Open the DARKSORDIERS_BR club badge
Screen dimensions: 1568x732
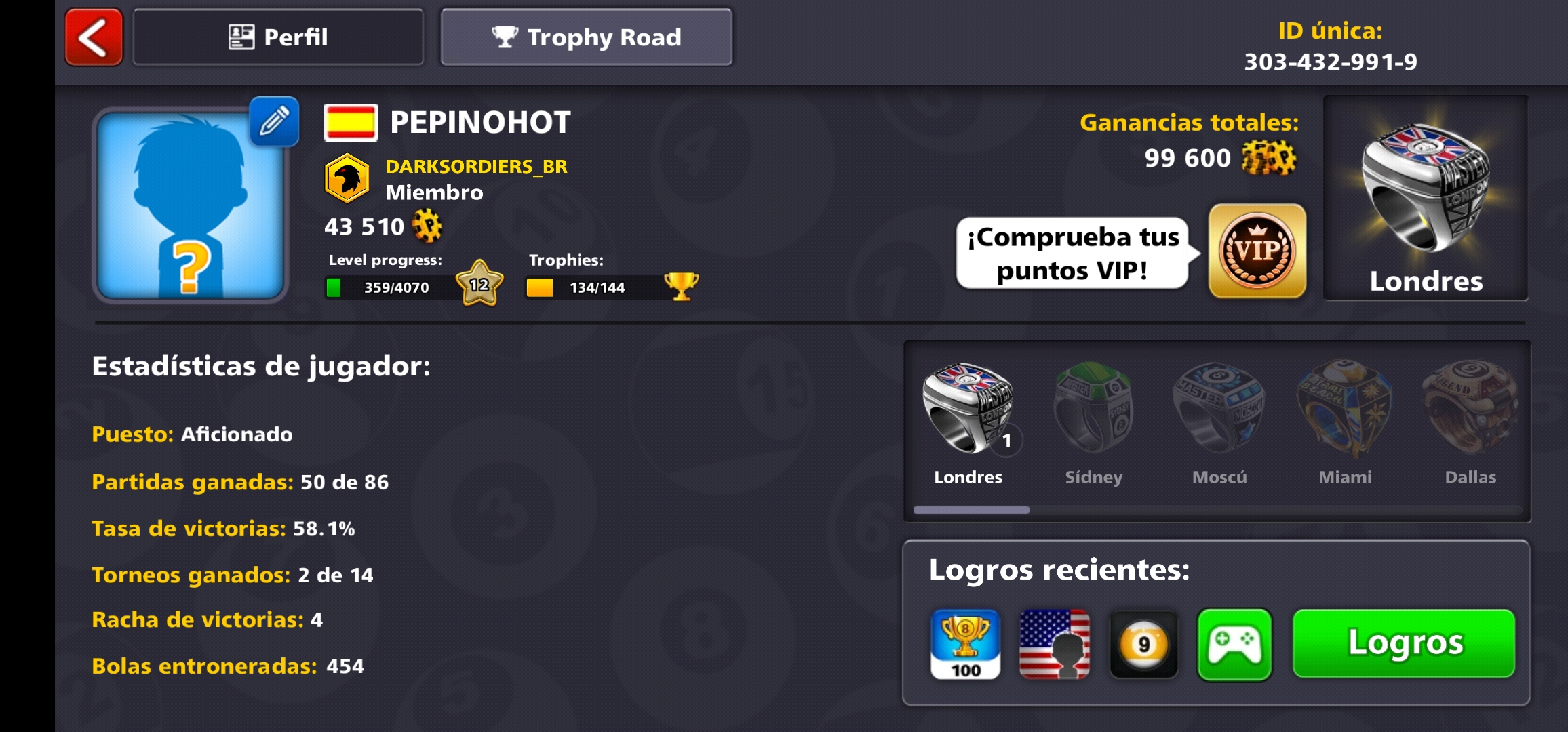click(347, 179)
